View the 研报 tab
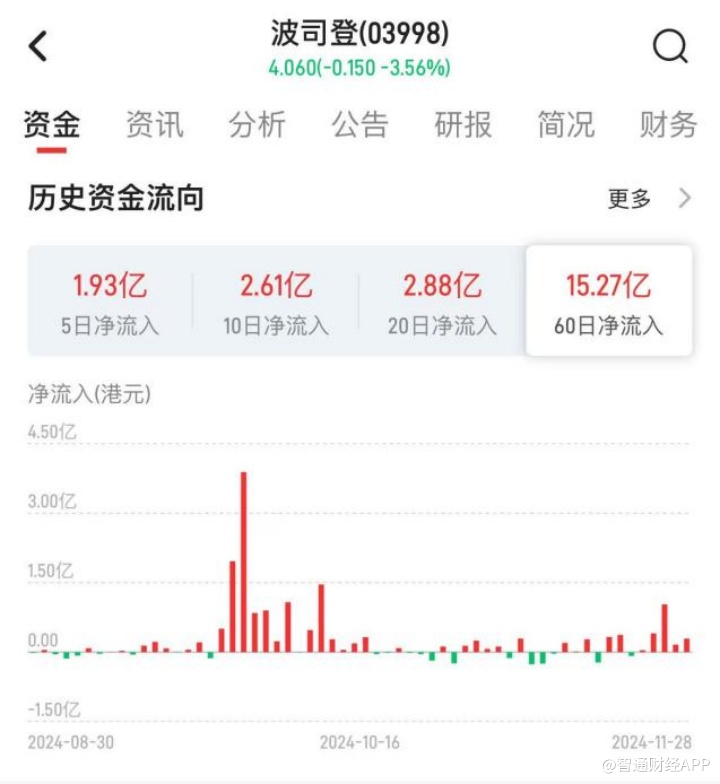Screen dimensions: 720x784 click(463, 125)
